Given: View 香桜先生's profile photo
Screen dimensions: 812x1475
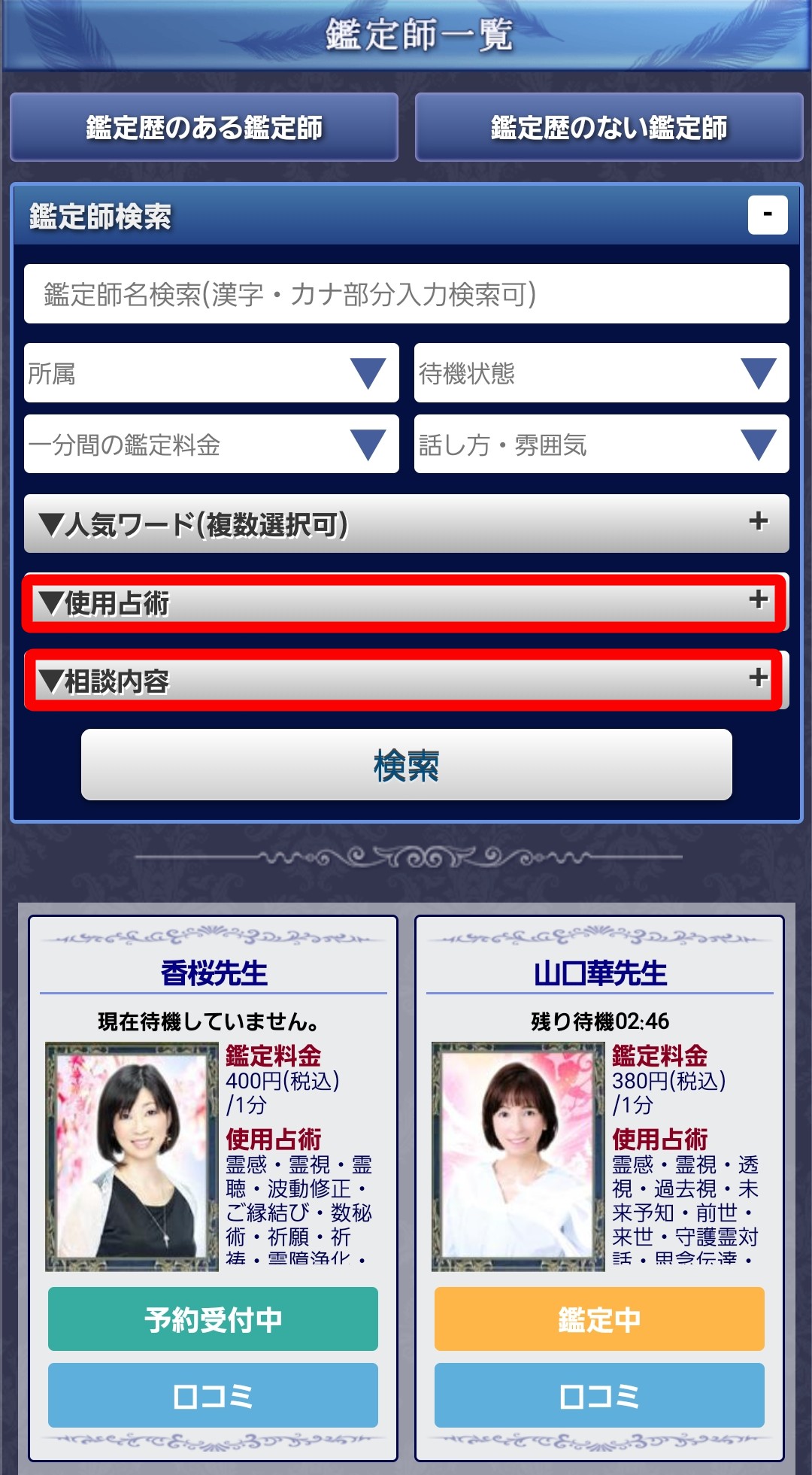Looking at the screenshot, I should [132, 1156].
